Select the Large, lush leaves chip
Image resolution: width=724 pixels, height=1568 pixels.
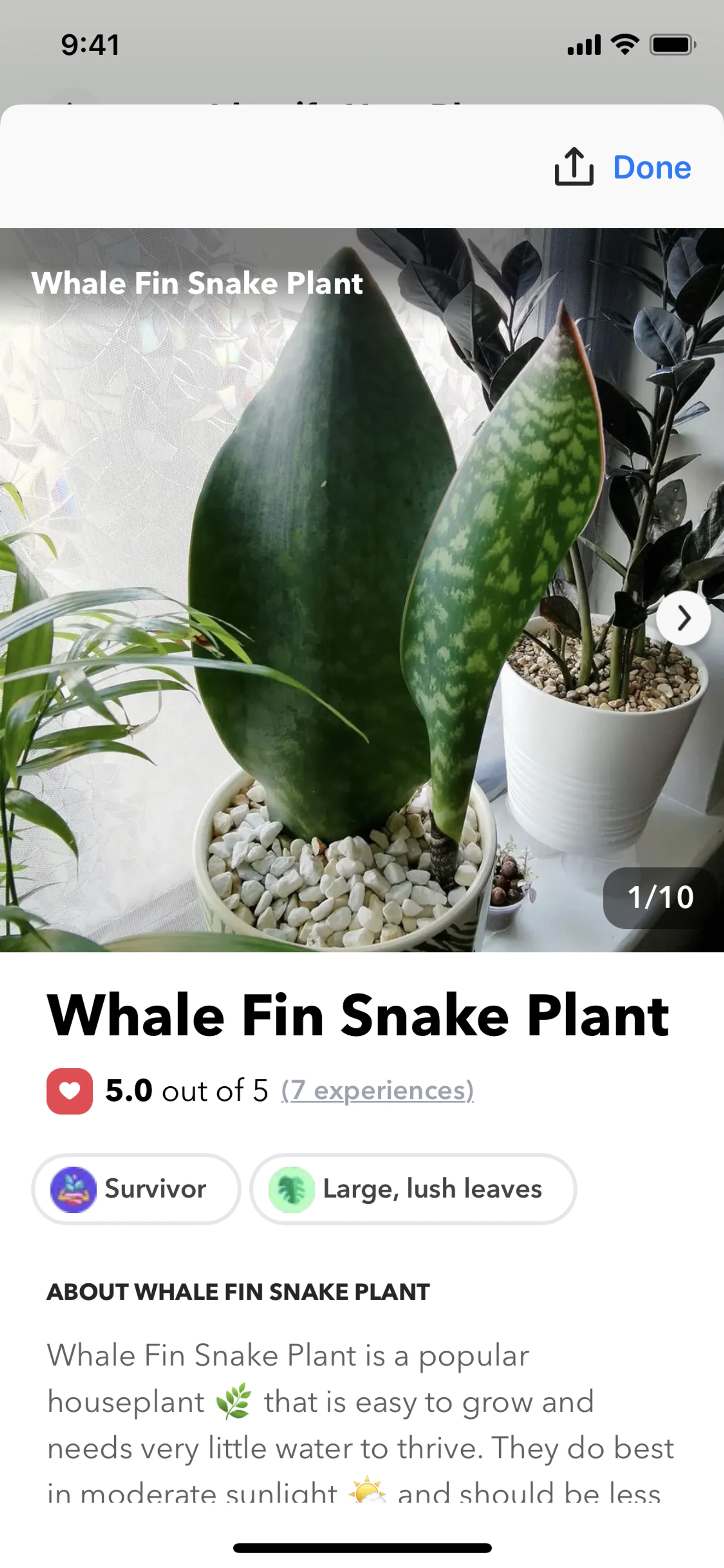point(413,1188)
